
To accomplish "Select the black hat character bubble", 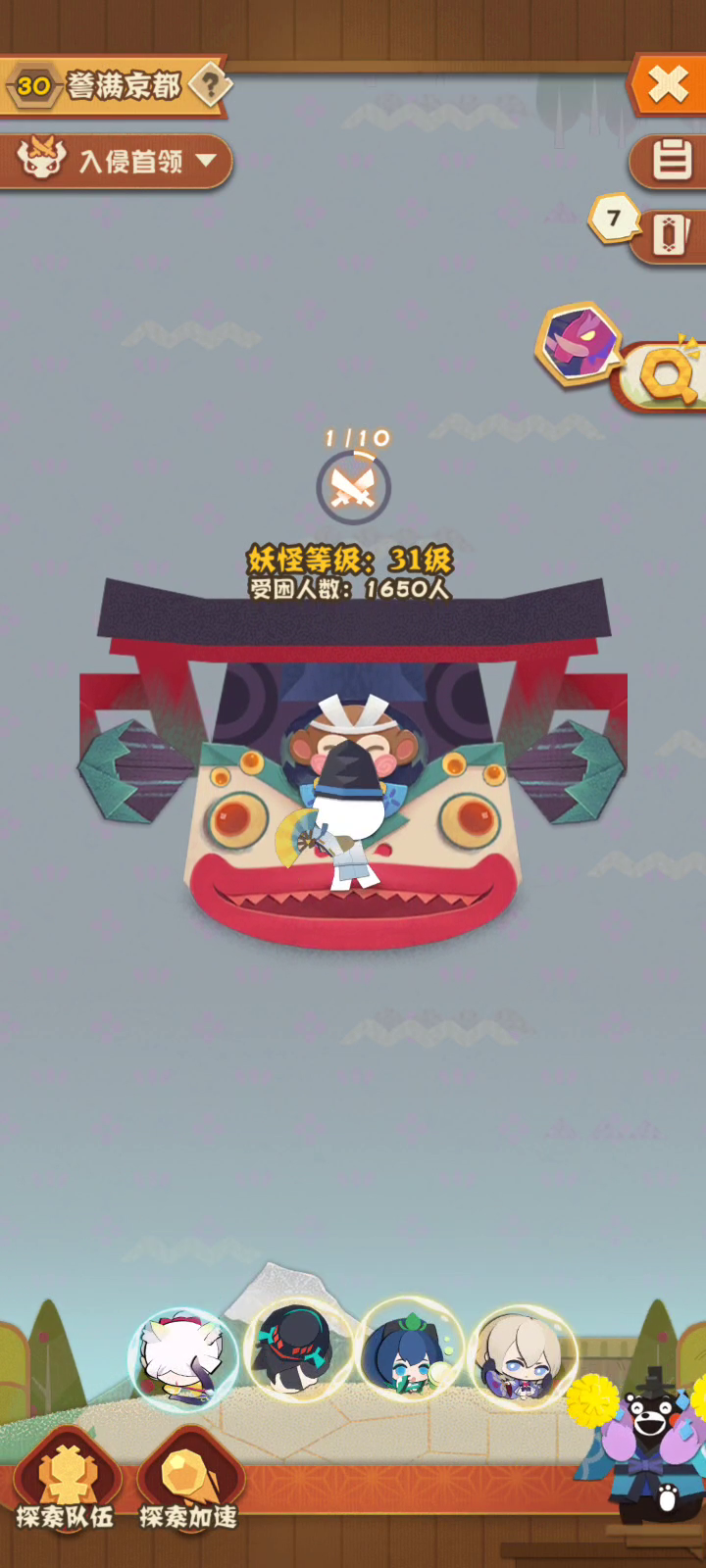I will [299, 1352].
